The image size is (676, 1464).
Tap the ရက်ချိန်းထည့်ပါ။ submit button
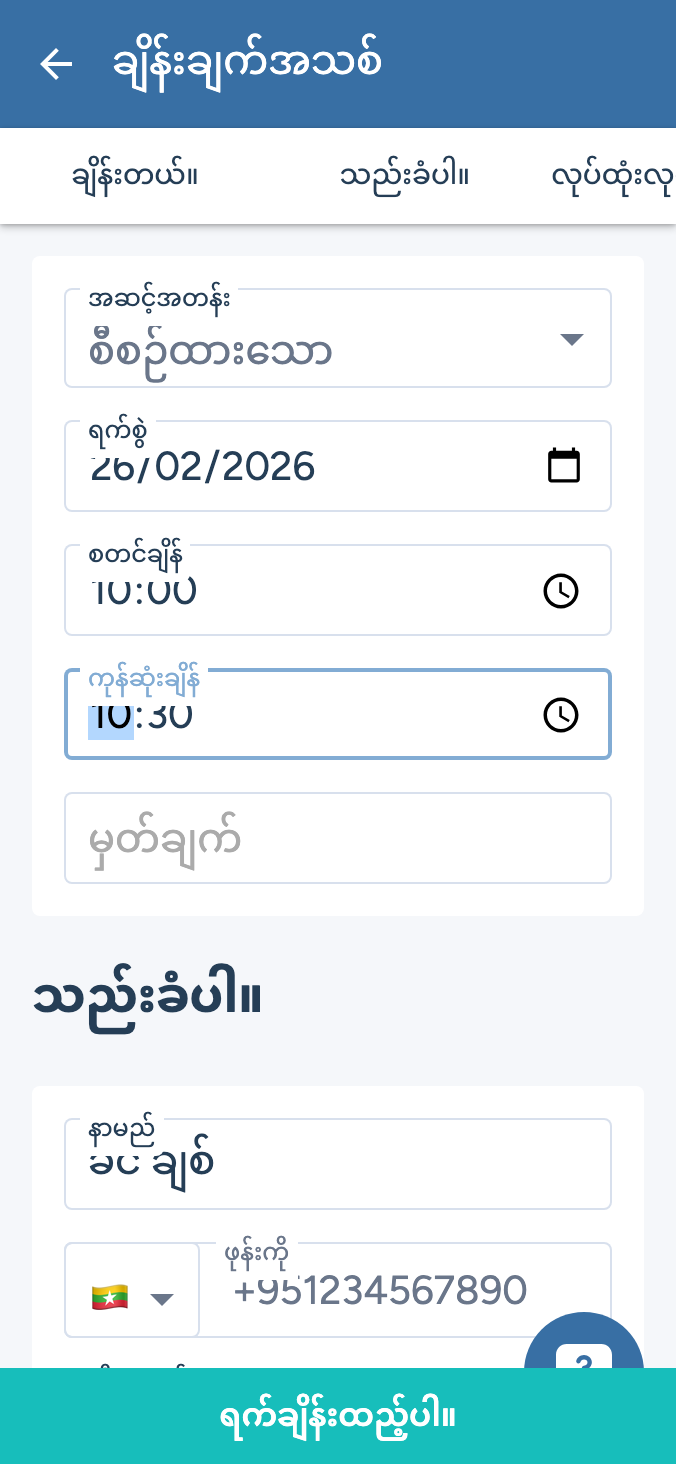(338, 1416)
